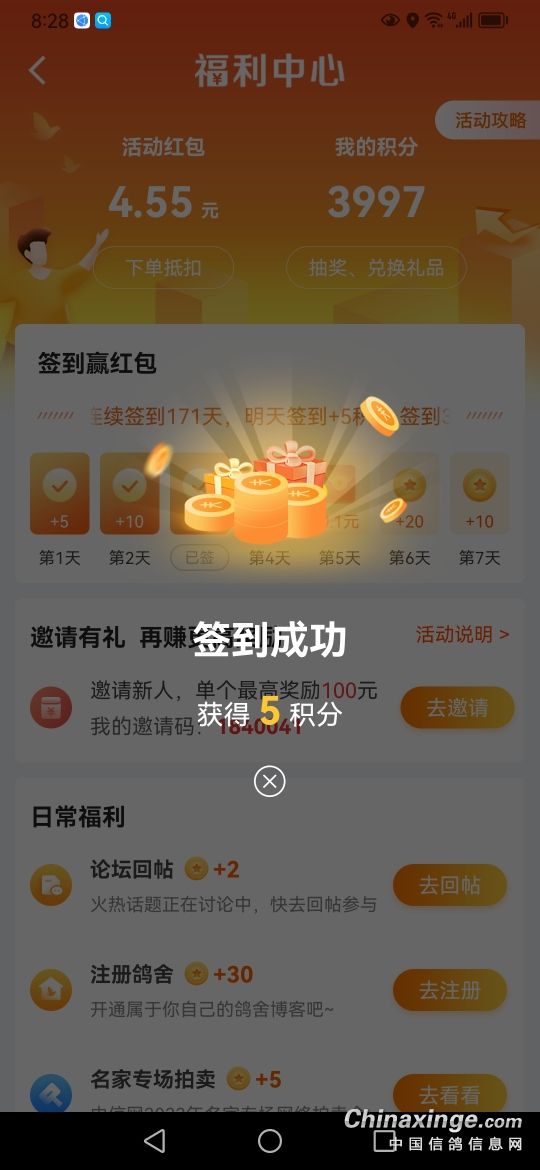The height and width of the screenshot is (1170, 540).
Task: Open the 活动说明 link
Action: [x=462, y=634]
